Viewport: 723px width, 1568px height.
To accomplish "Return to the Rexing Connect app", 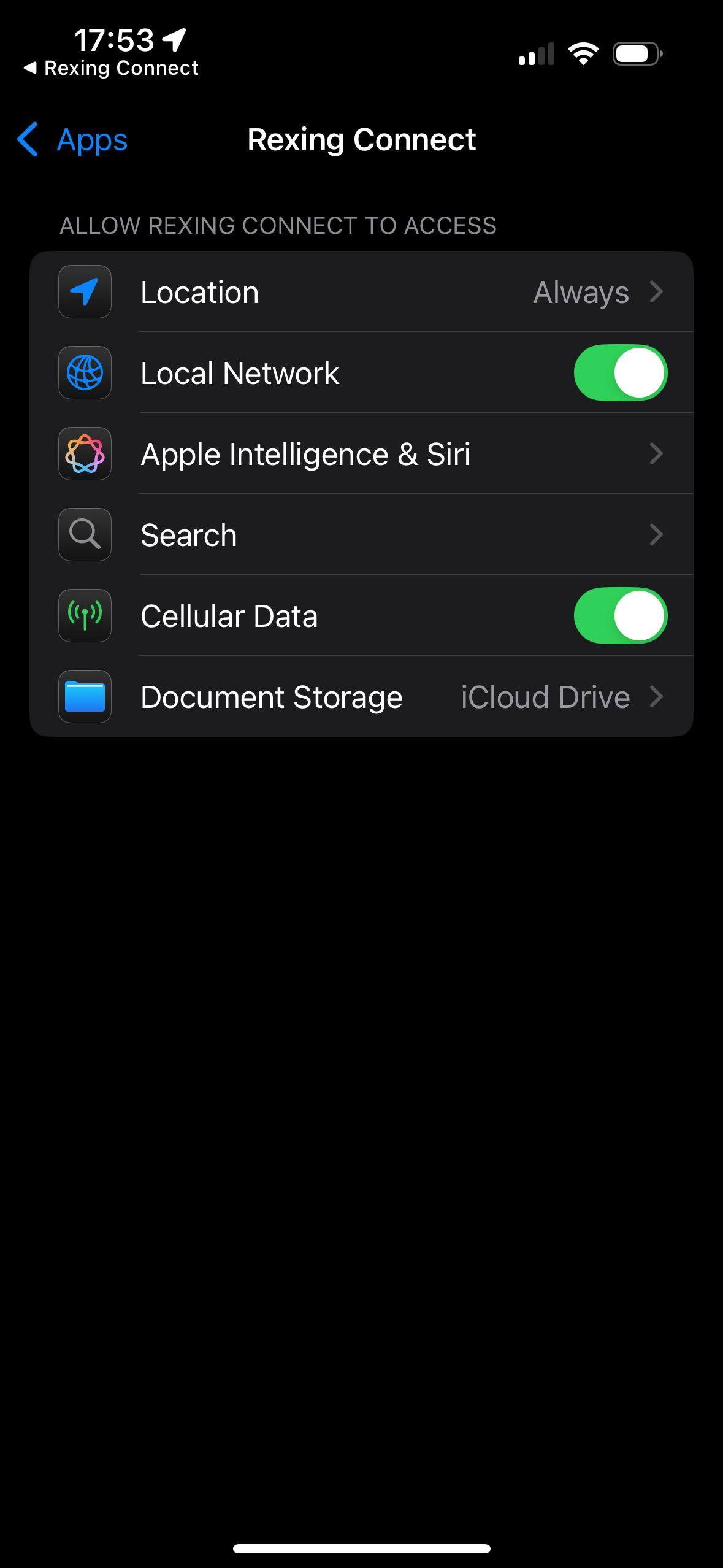I will pyautogui.click(x=112, y=68).
